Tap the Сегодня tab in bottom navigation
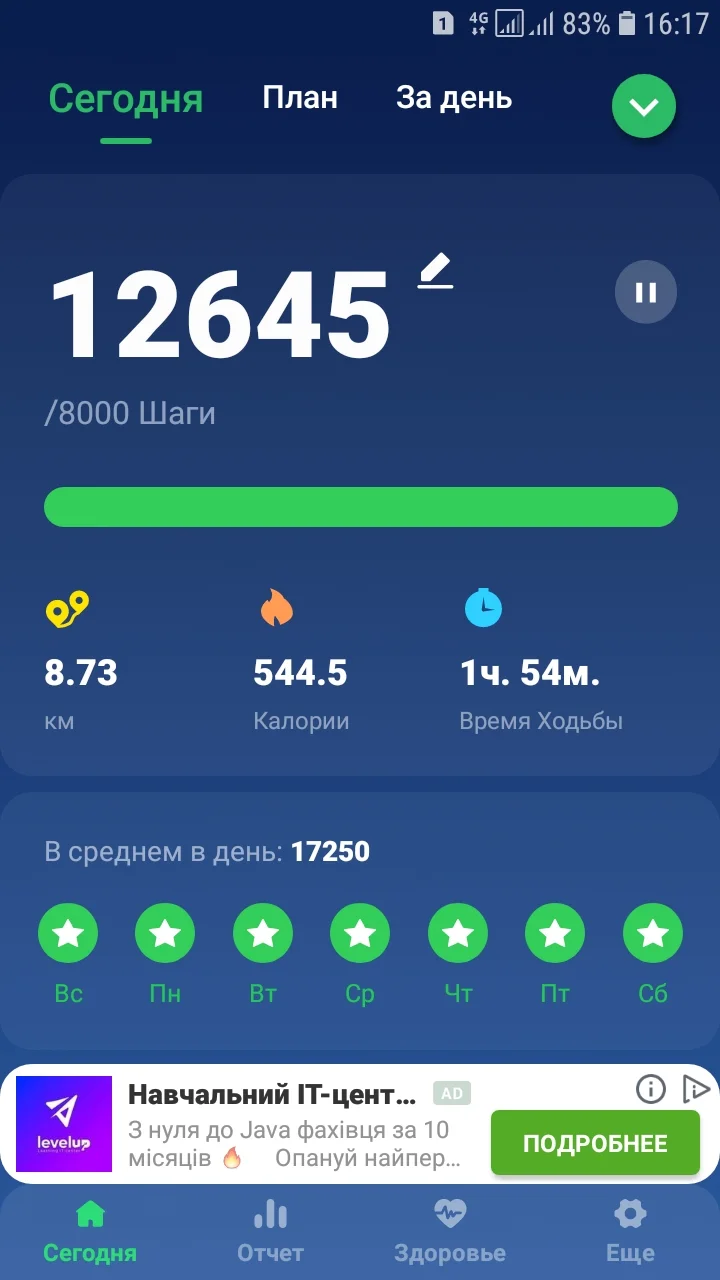This screenshot has height=1280, width=720. pyautogui.click(x=90, y=1231)
